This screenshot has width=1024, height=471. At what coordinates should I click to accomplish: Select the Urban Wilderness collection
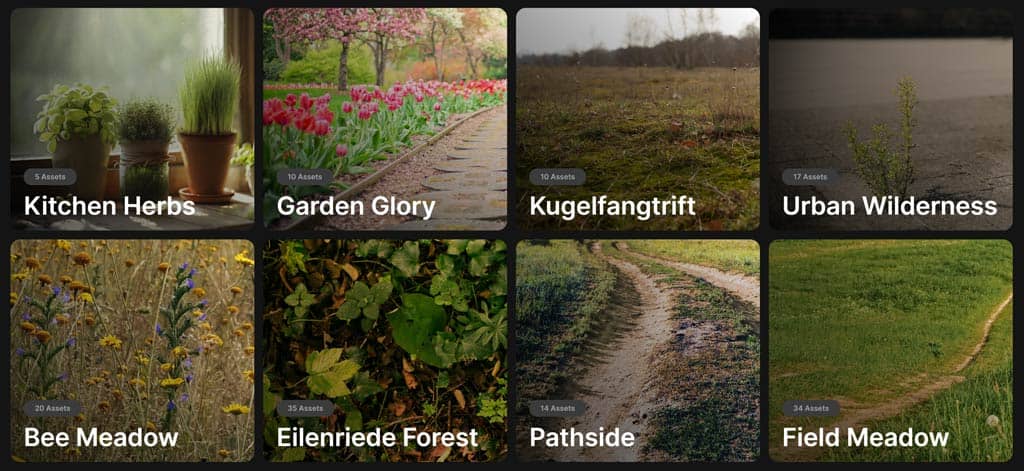point(890,119)
